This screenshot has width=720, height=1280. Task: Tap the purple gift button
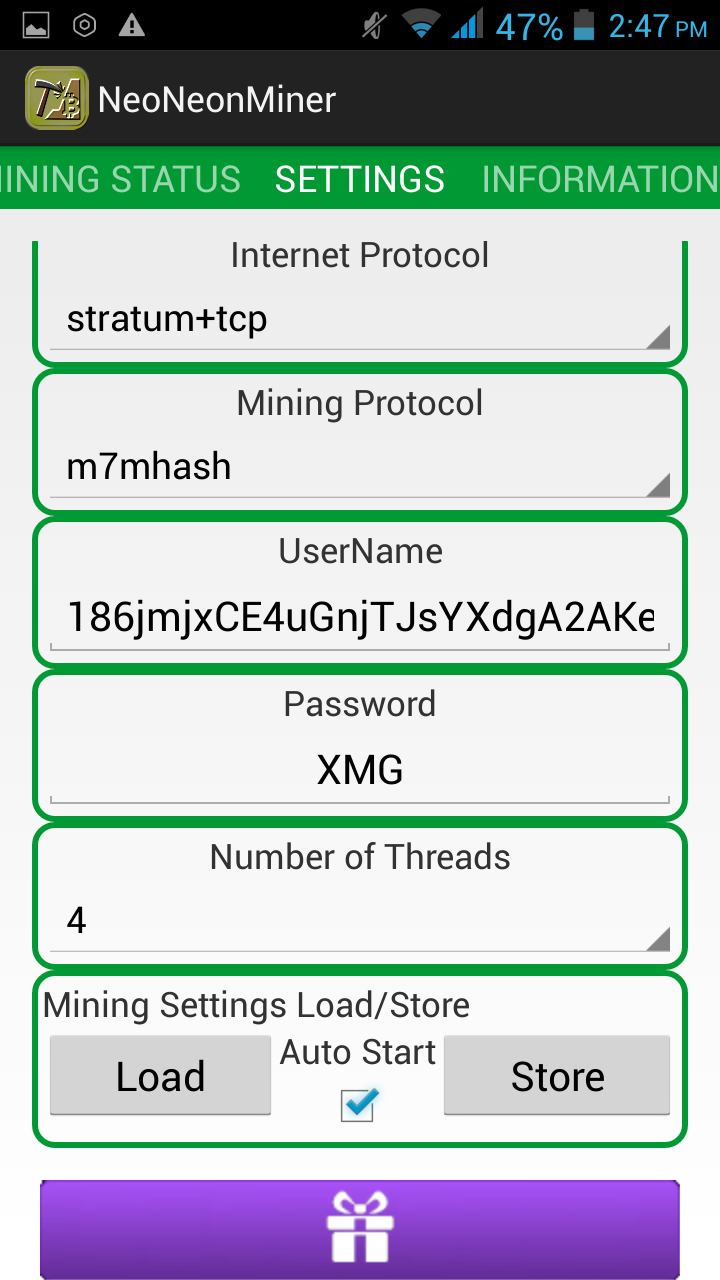tap(360, 1228)
